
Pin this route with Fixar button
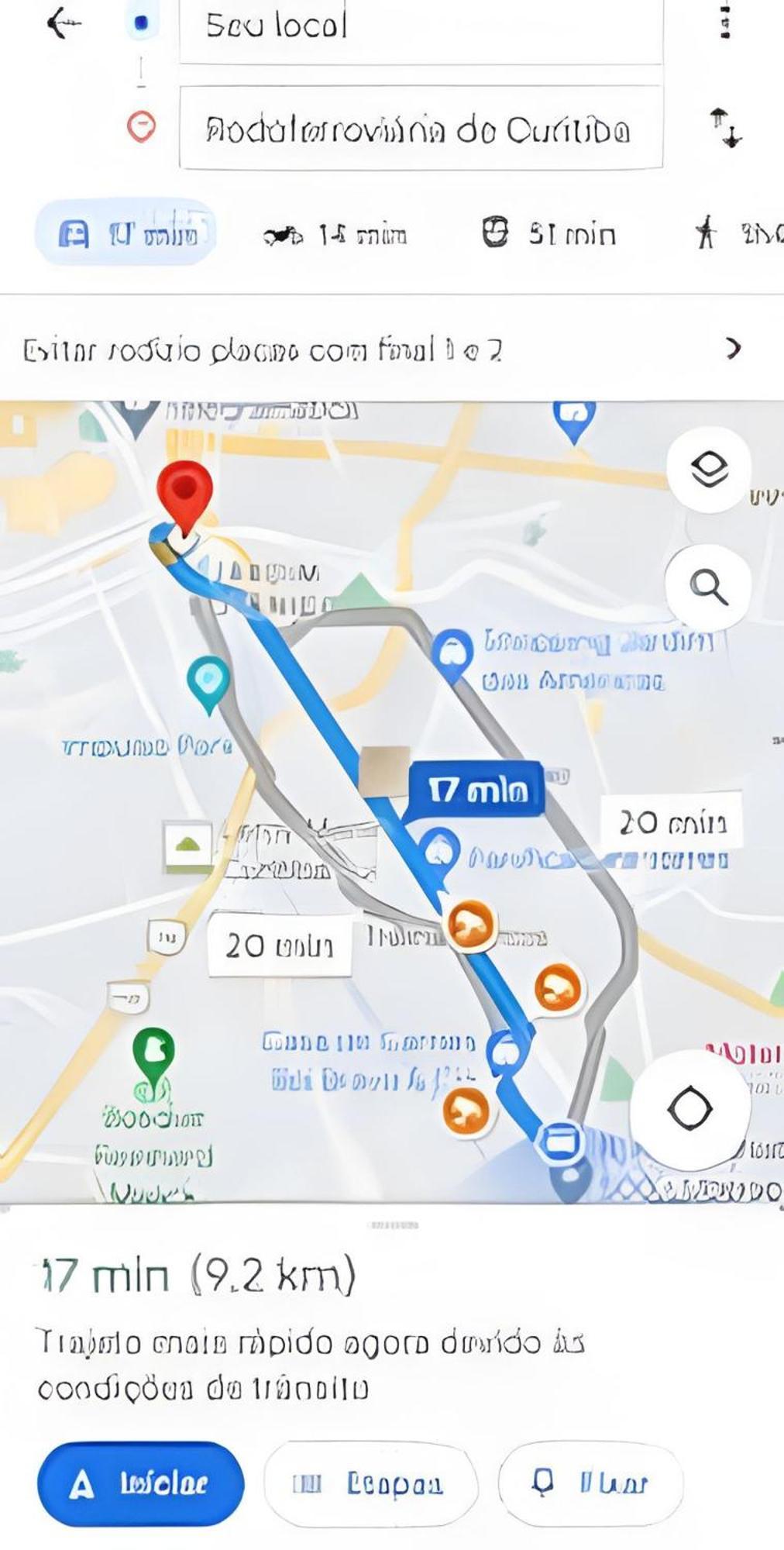(x=591, y=1483)
